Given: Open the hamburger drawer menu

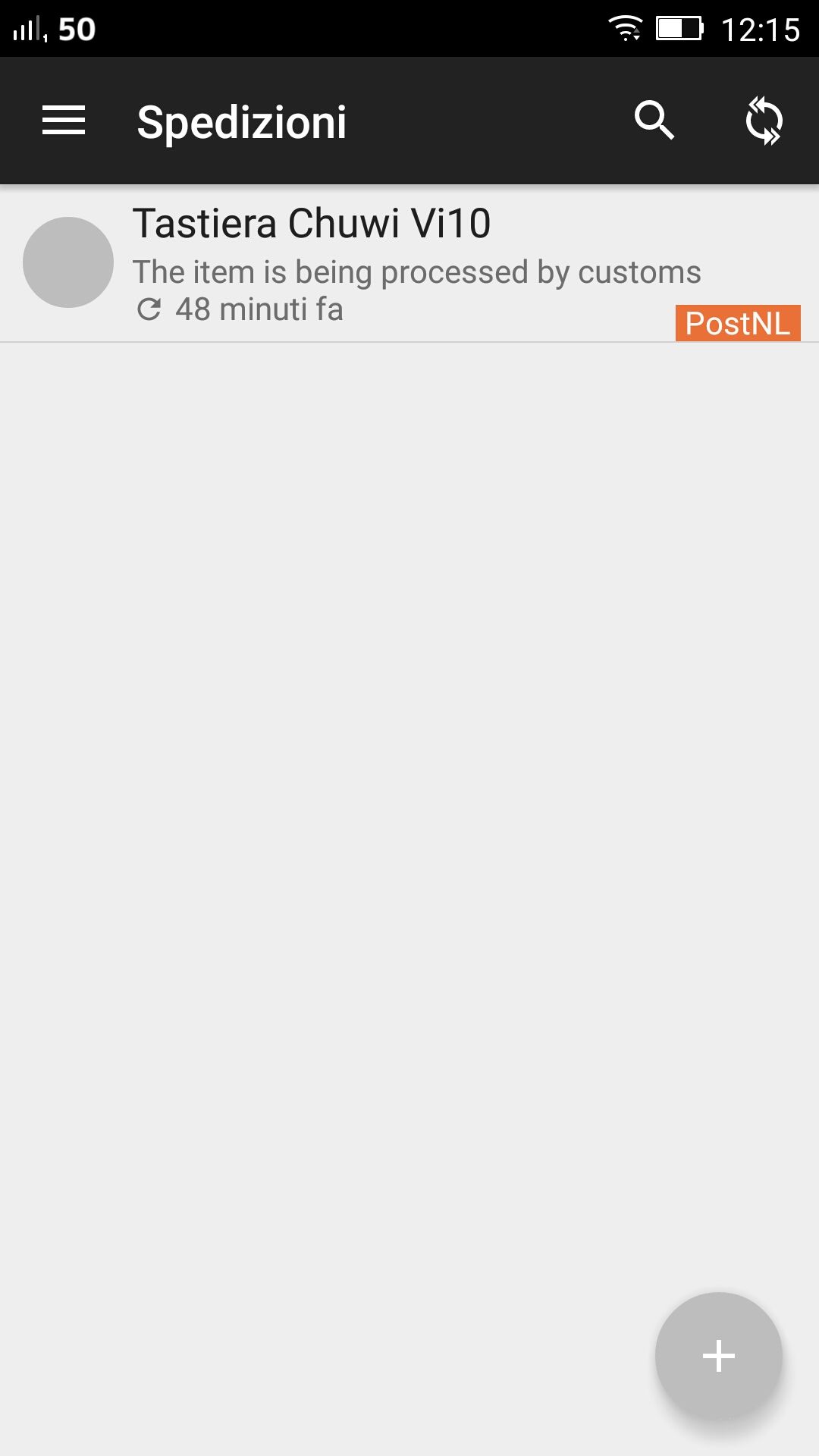Looking at the screenshot, I should coord(64,121).
